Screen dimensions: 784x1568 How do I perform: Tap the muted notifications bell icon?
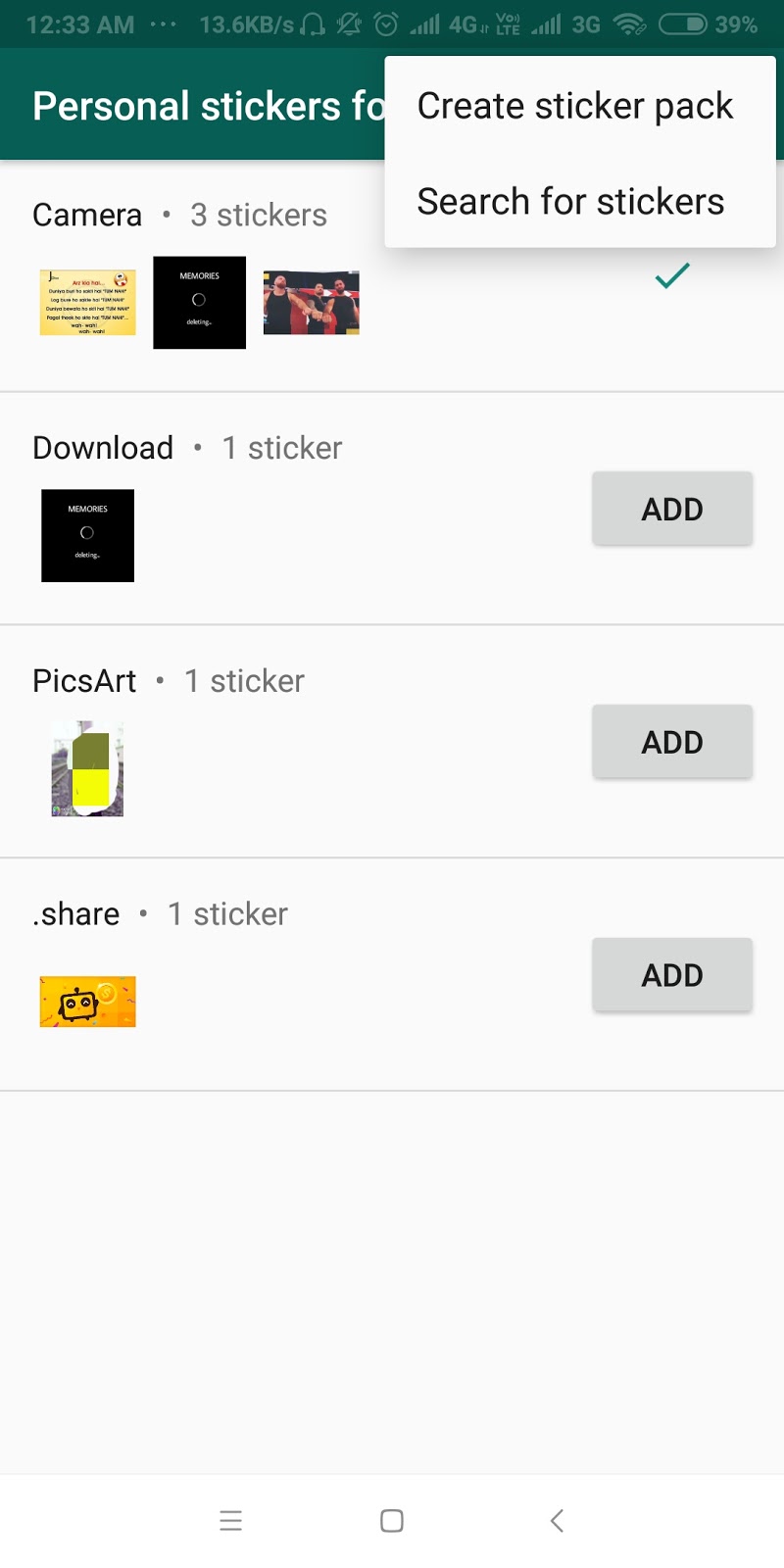point(348,24)
